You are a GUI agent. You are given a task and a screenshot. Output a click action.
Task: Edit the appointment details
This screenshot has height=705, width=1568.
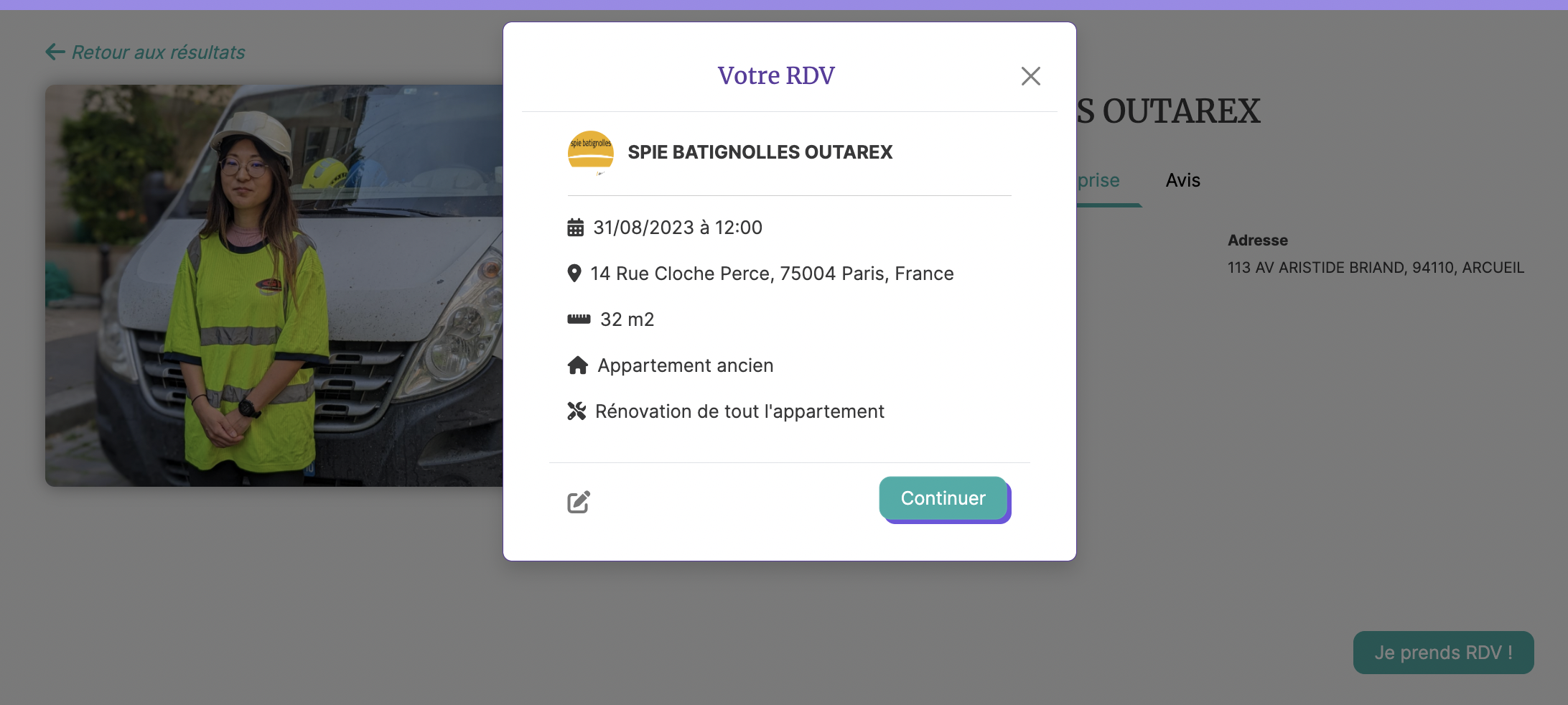pos(579,502)
